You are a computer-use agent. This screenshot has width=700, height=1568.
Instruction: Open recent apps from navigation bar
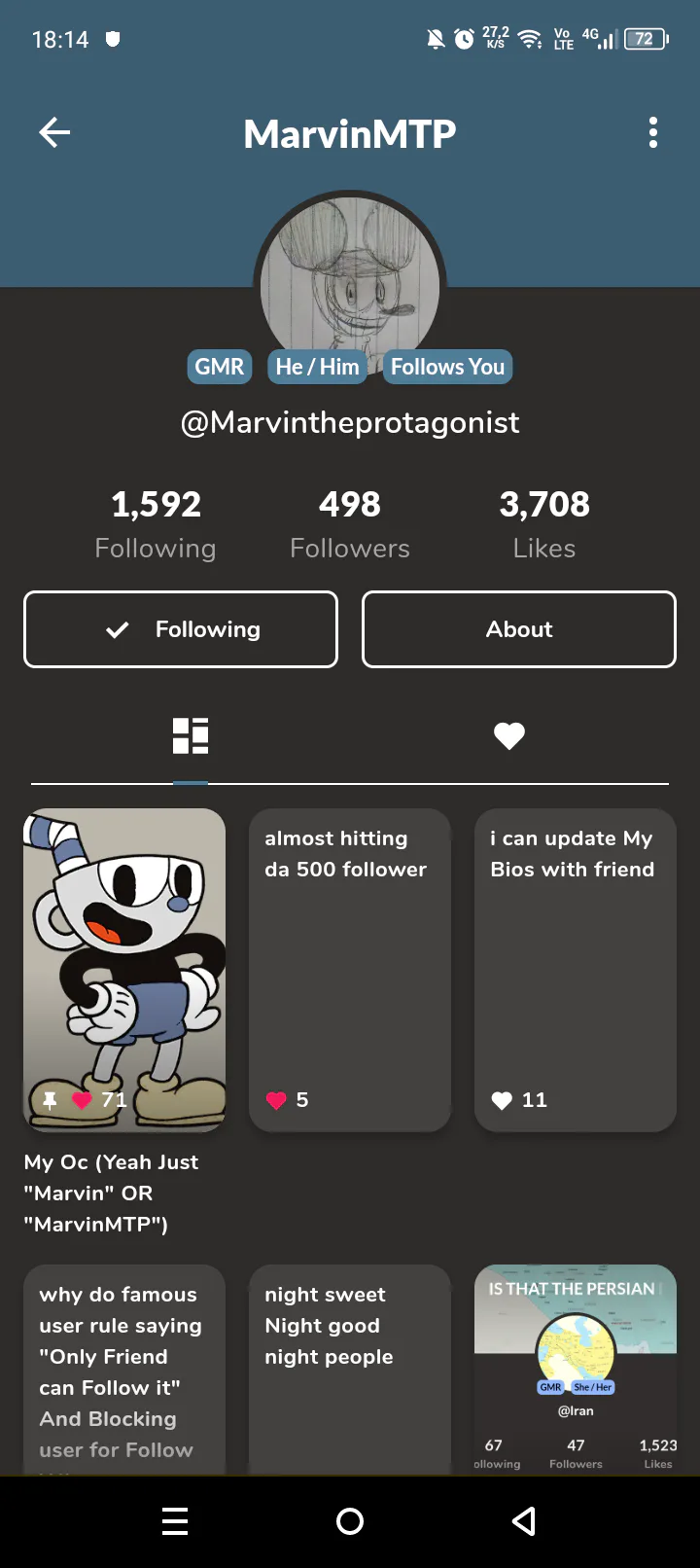[175, 1521]
